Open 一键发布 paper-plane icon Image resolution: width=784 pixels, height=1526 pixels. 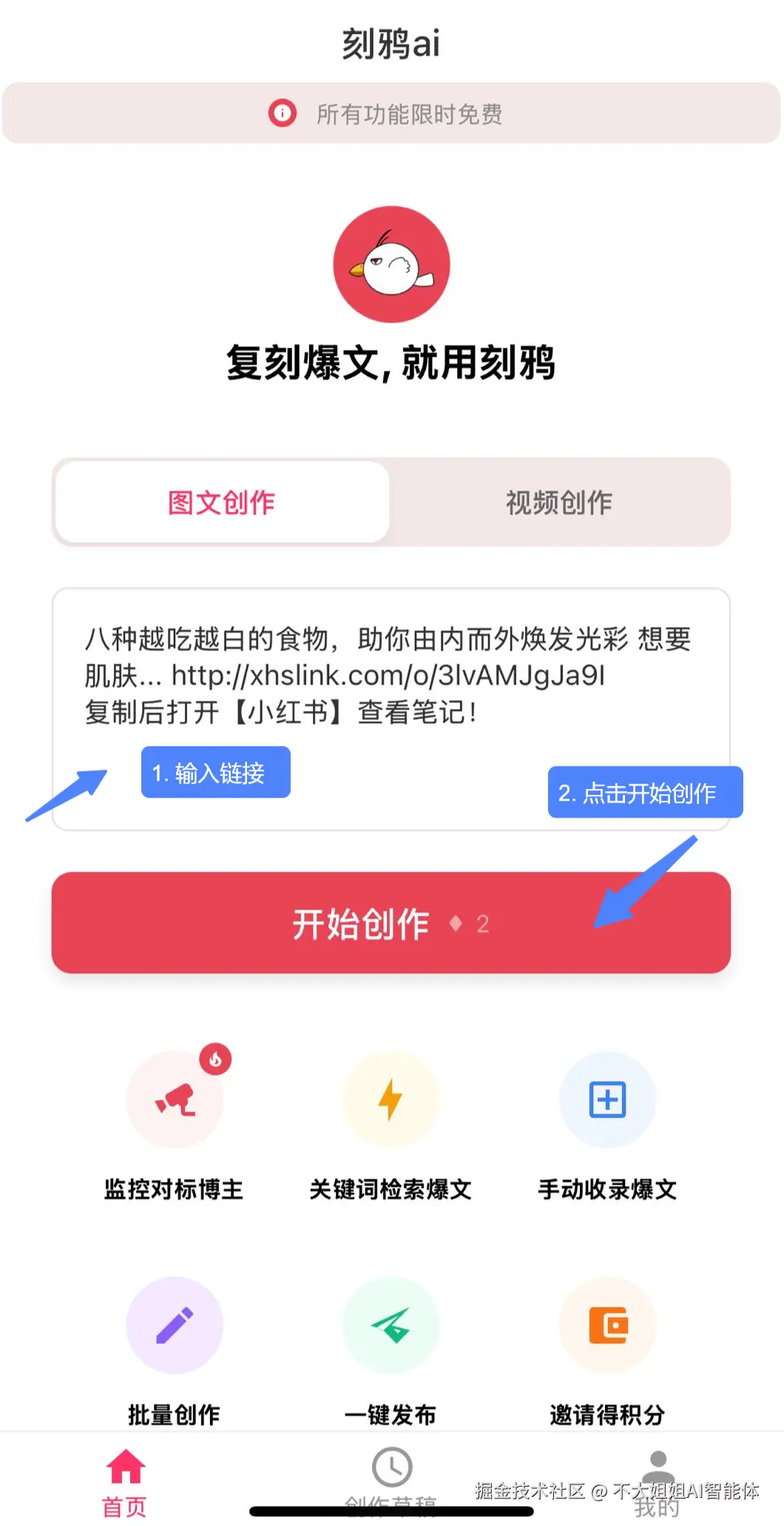pyautogui.click(x=391, y=1326)
